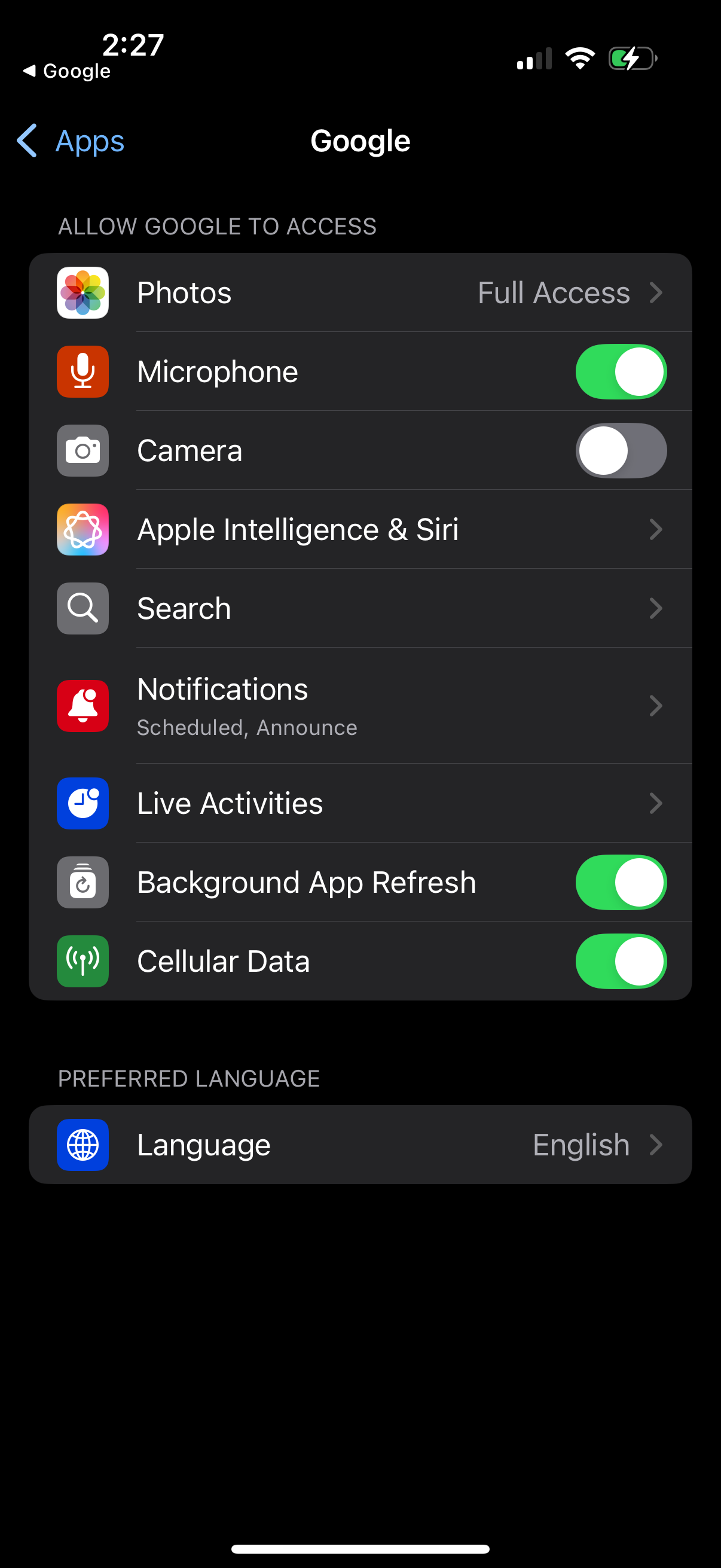Viewport: 721px width, 1568px height.
Task: Disable the Microphone toggle
Action: pos(621,371)
